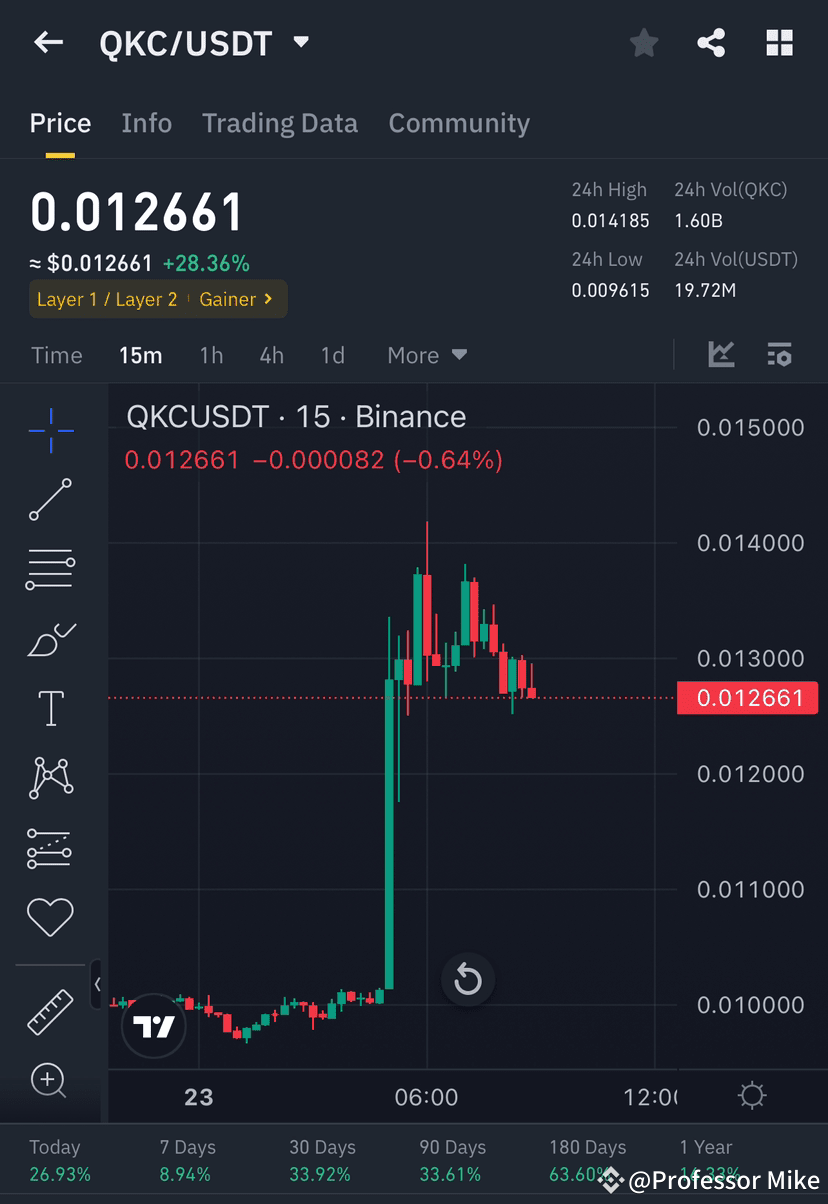Tap the chart refresh button

pos(468,980)
